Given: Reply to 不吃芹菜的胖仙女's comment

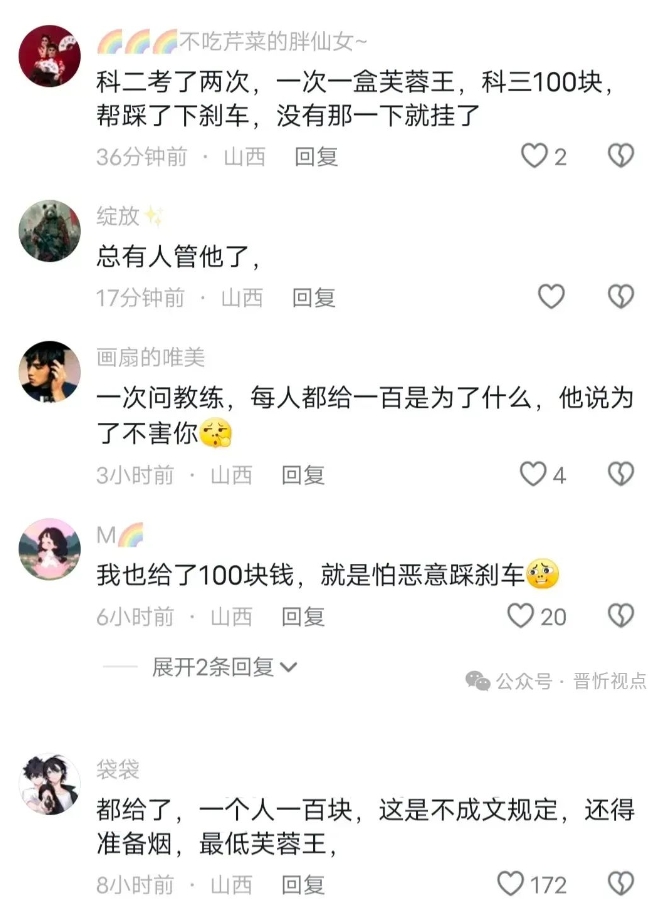Looking at the screenshot, I should tap(316, 157).
